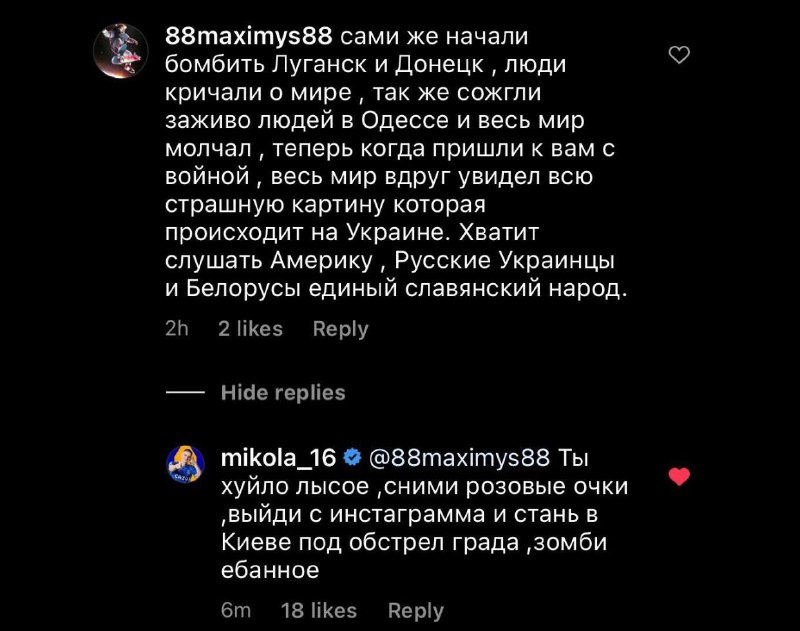Open the 88maximys88 username link
Screen dimensions: 800x631
click(x=247, y=38)
